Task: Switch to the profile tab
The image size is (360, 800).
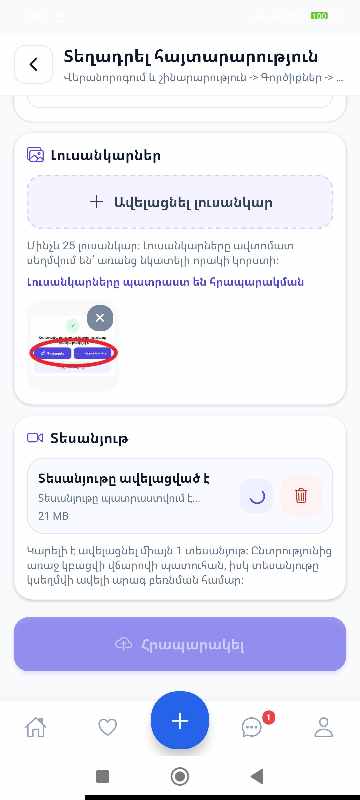Action: click(323, 727)
